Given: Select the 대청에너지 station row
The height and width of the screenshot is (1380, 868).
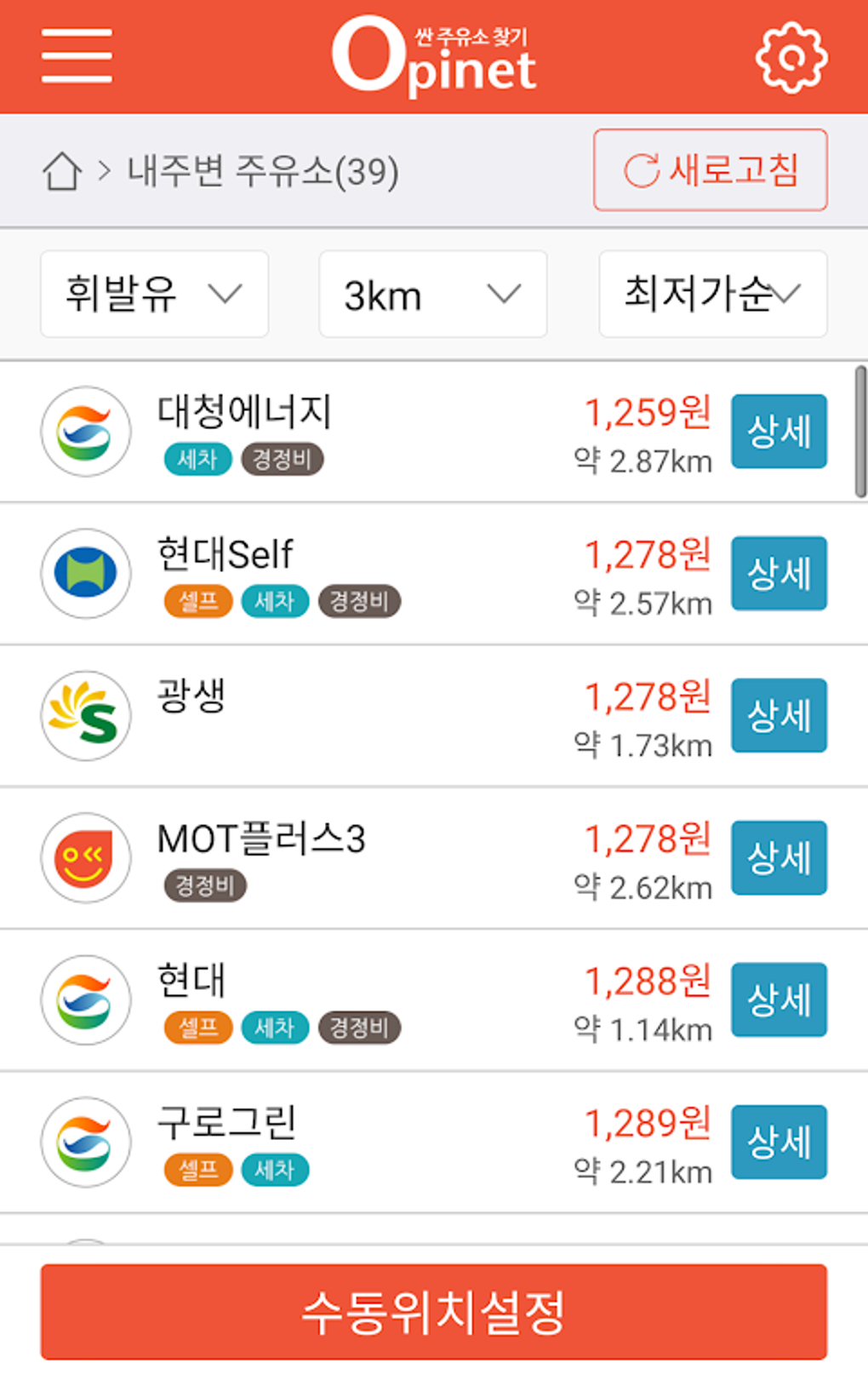Looking at the screenshot, I should point(340,432).
